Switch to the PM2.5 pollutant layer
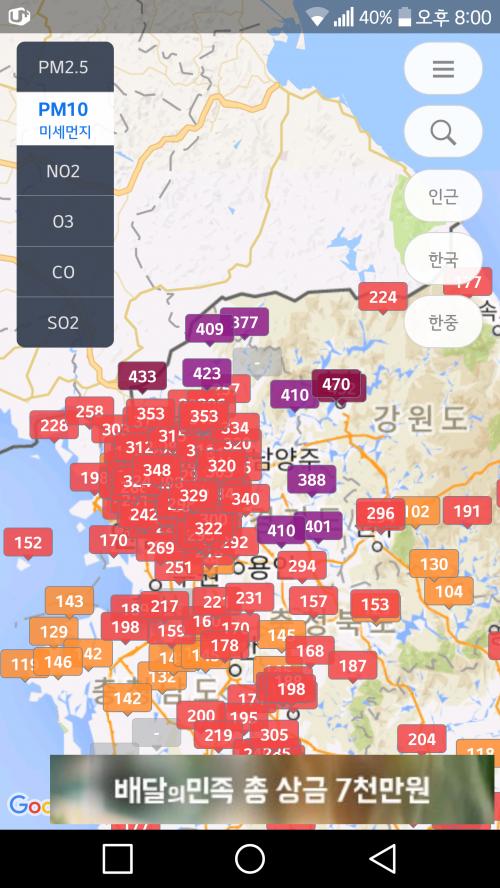The height and width of the screenshot is (888, 500). point(65,67)
